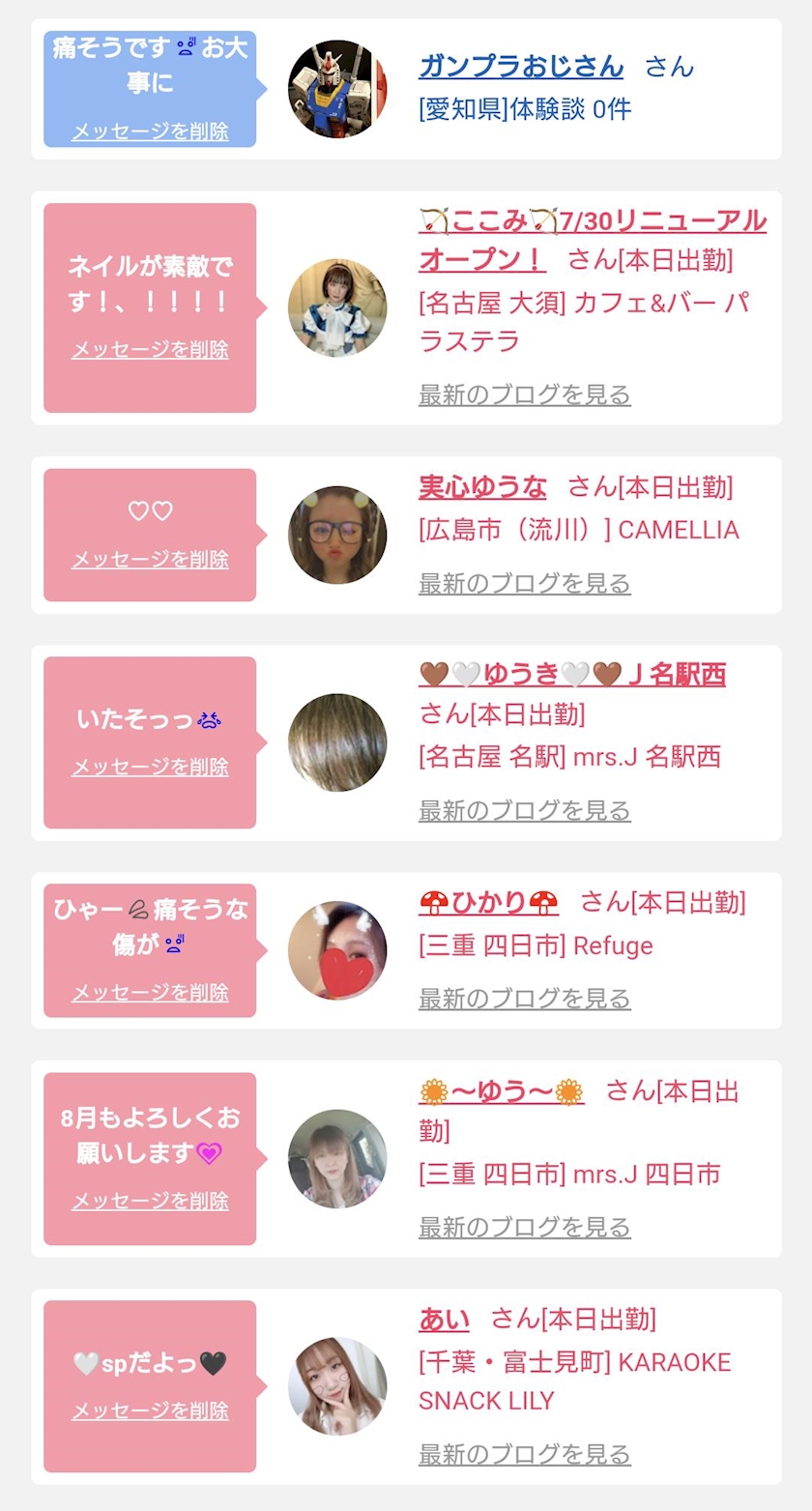Delete the spだよっ message
Screen dimensions: 812x1511
click(150, 1410)
